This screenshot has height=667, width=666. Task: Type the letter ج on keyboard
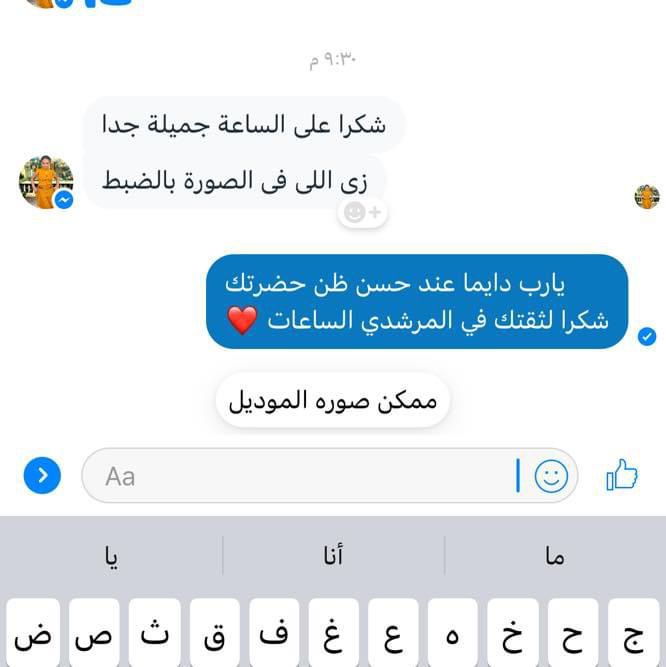tap(633, 635)
